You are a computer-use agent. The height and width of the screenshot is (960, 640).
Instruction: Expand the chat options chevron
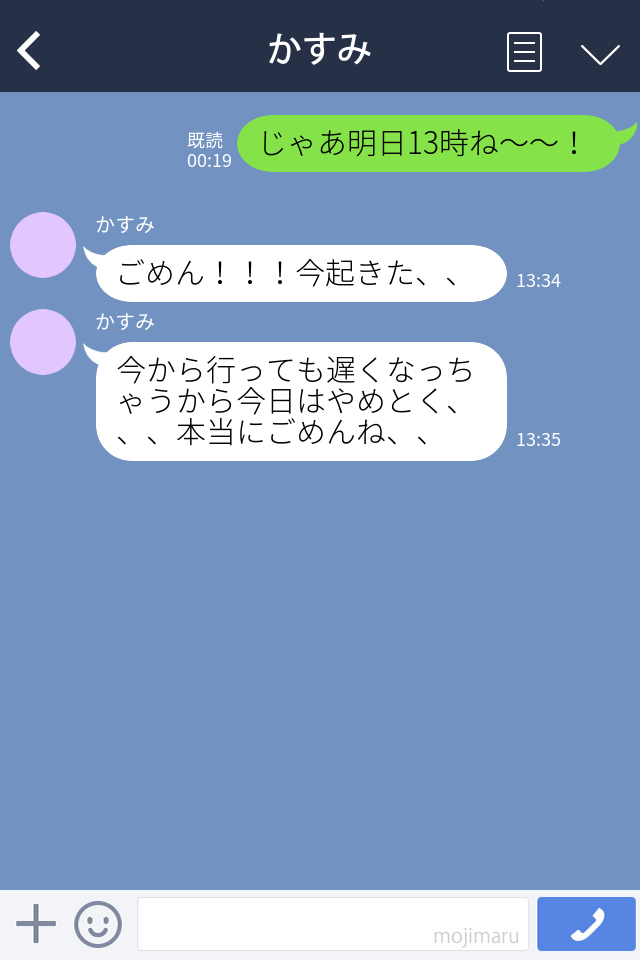[x=600, y=53]
